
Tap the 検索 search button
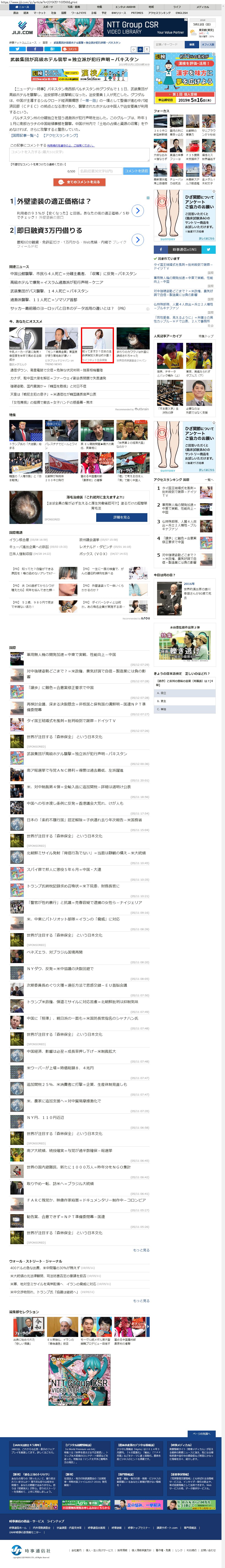coord(192,44)
